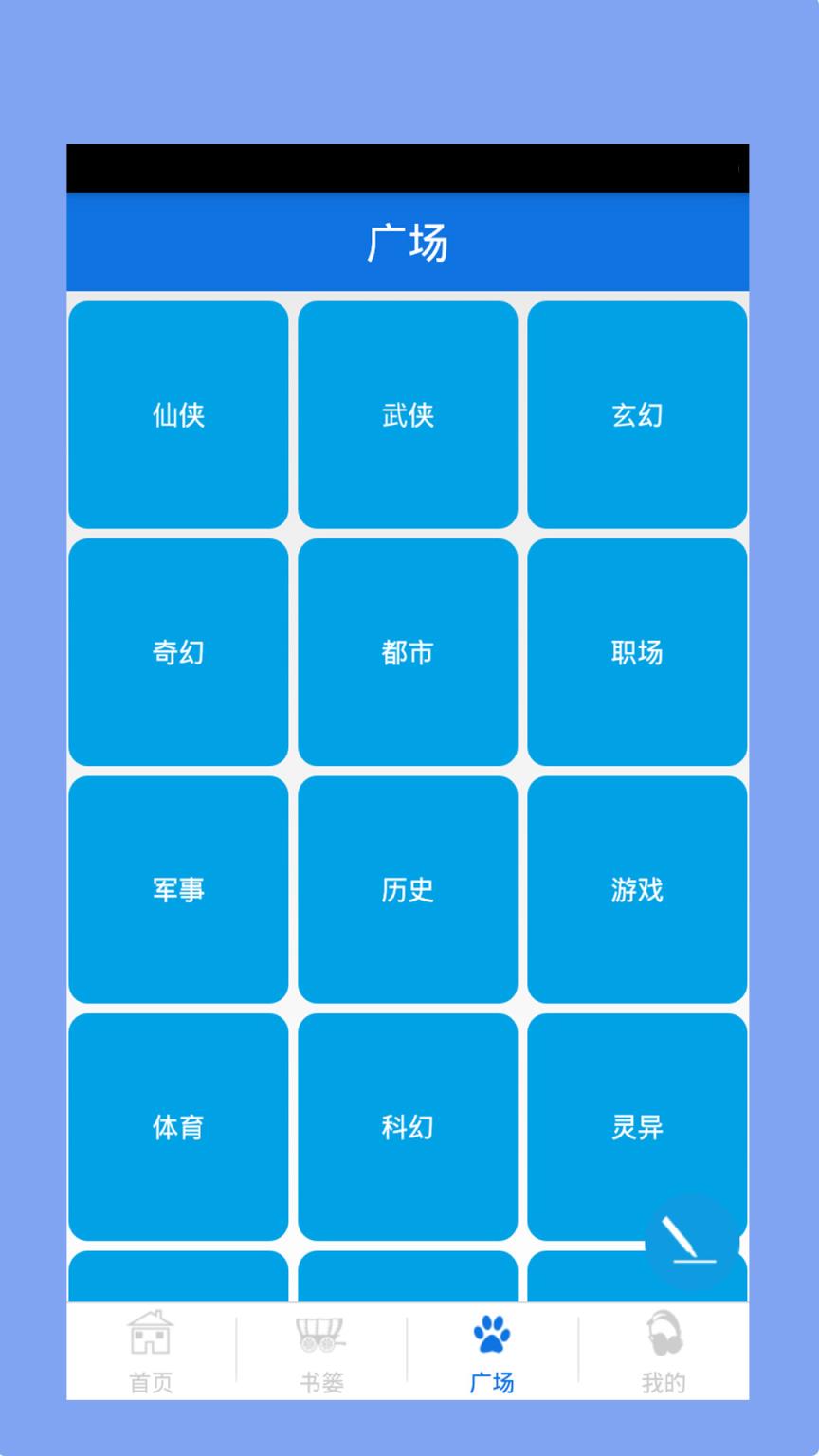
Task: Tap the headphones icon for 我的
Action: 664,1334
